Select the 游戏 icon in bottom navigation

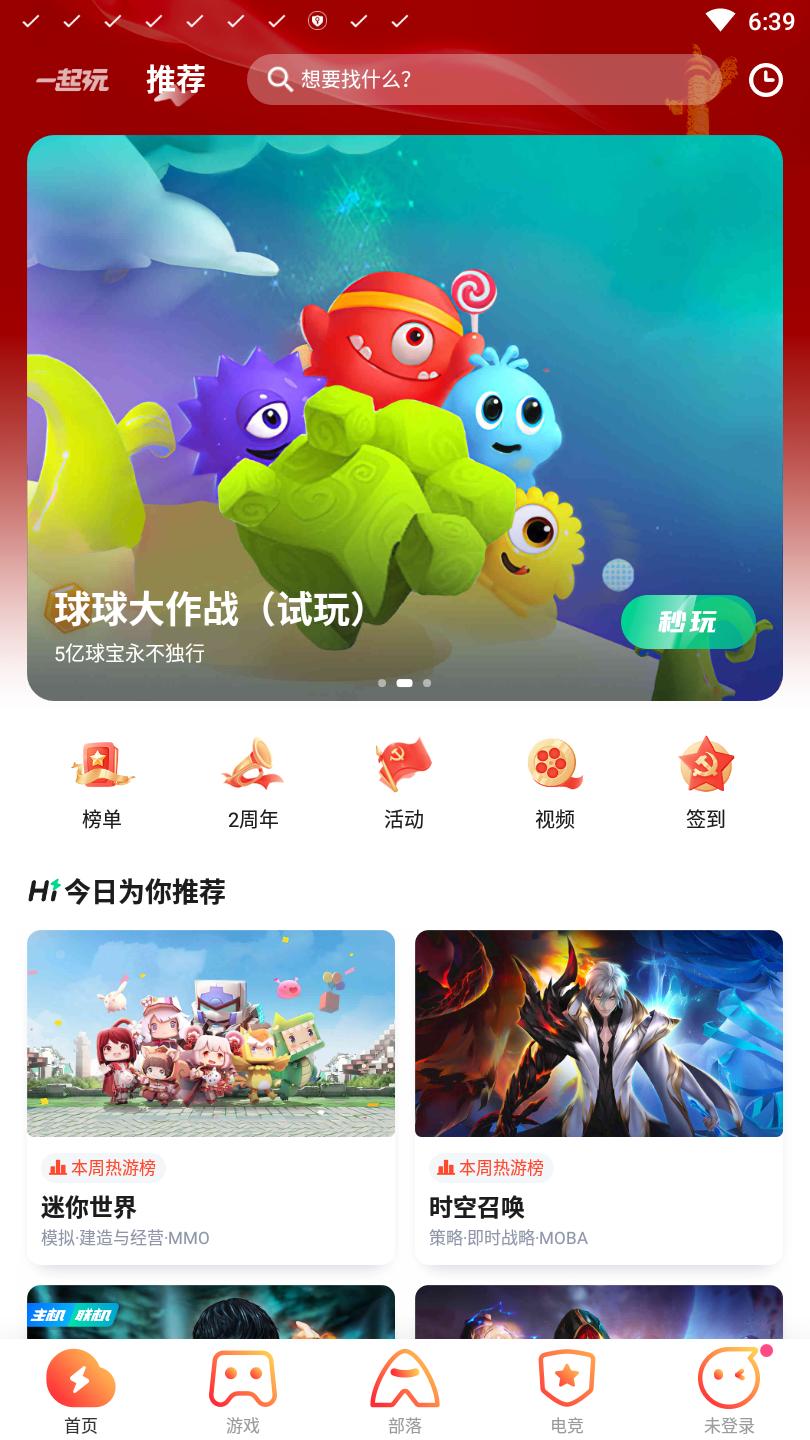[242, 1380]
